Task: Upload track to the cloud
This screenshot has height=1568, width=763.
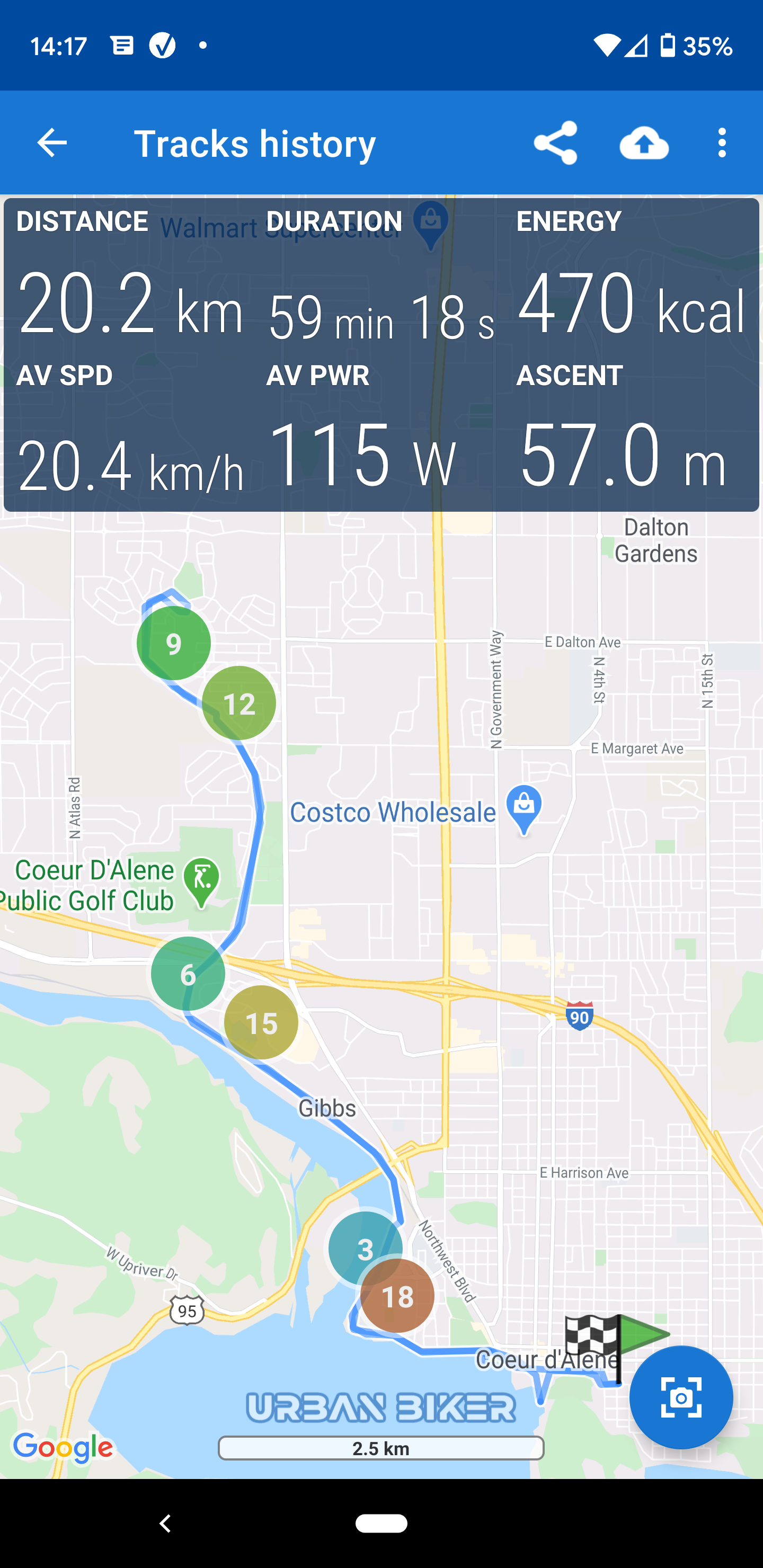Action: click(x=644, y=143)
